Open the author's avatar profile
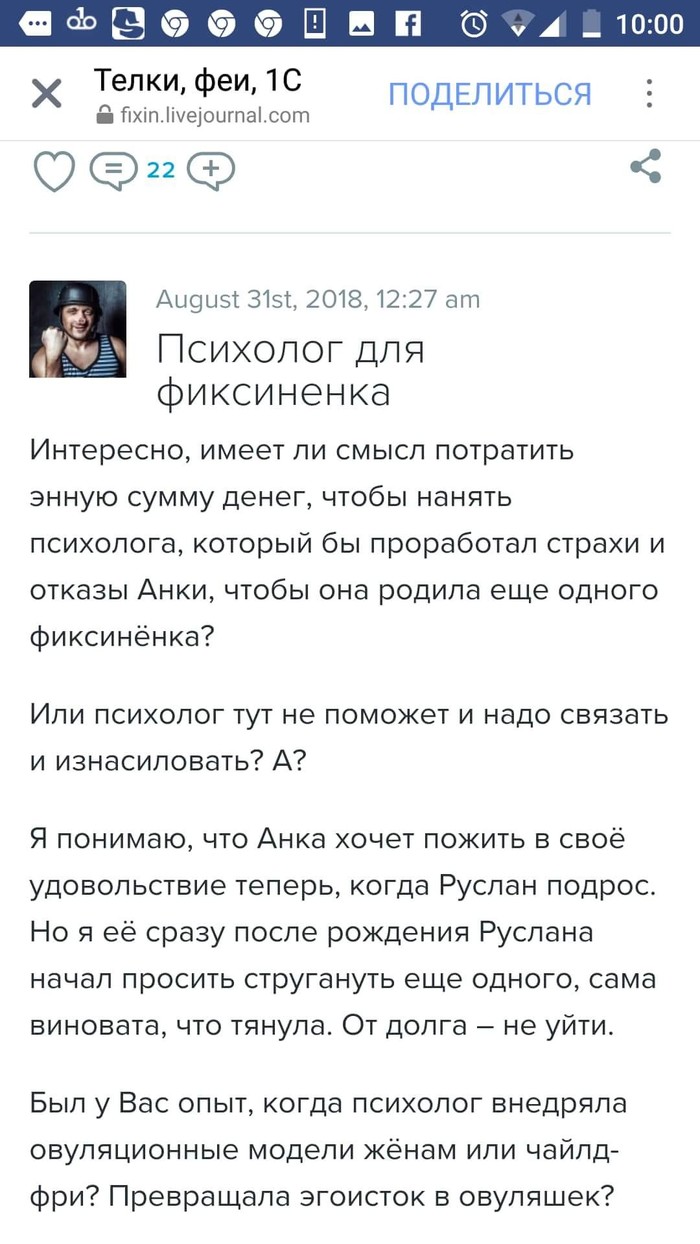This screenshot has width=700, height=1244. coord(78,329)
